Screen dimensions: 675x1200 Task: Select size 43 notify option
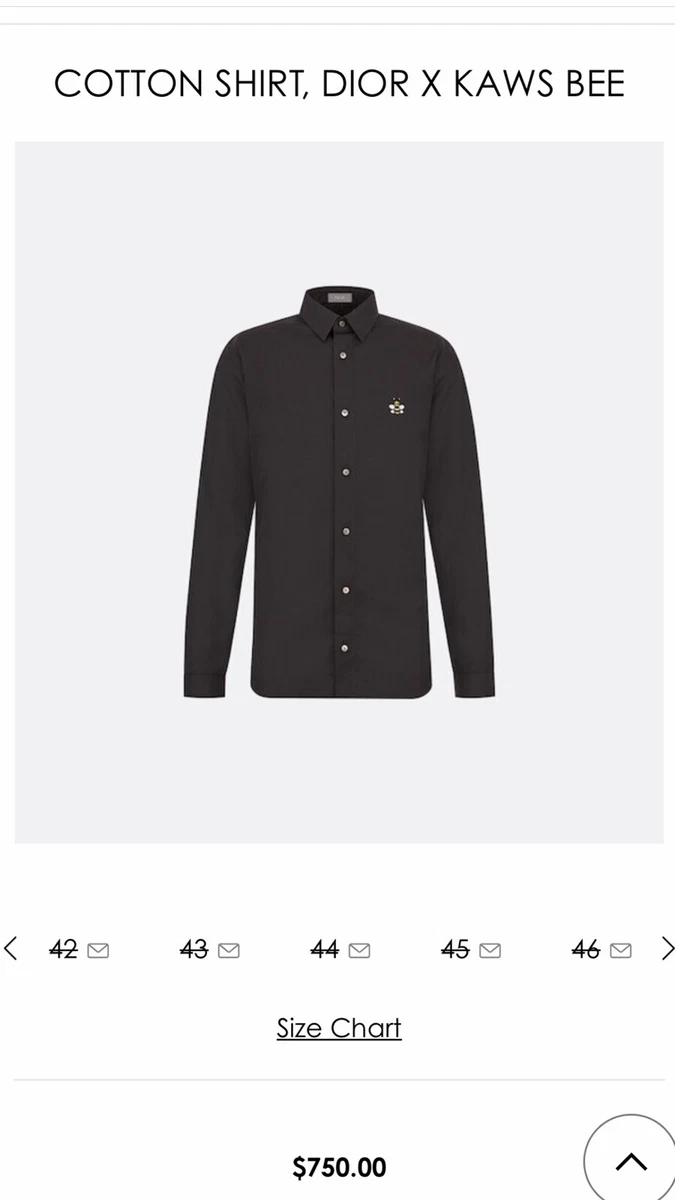[210, 950]
